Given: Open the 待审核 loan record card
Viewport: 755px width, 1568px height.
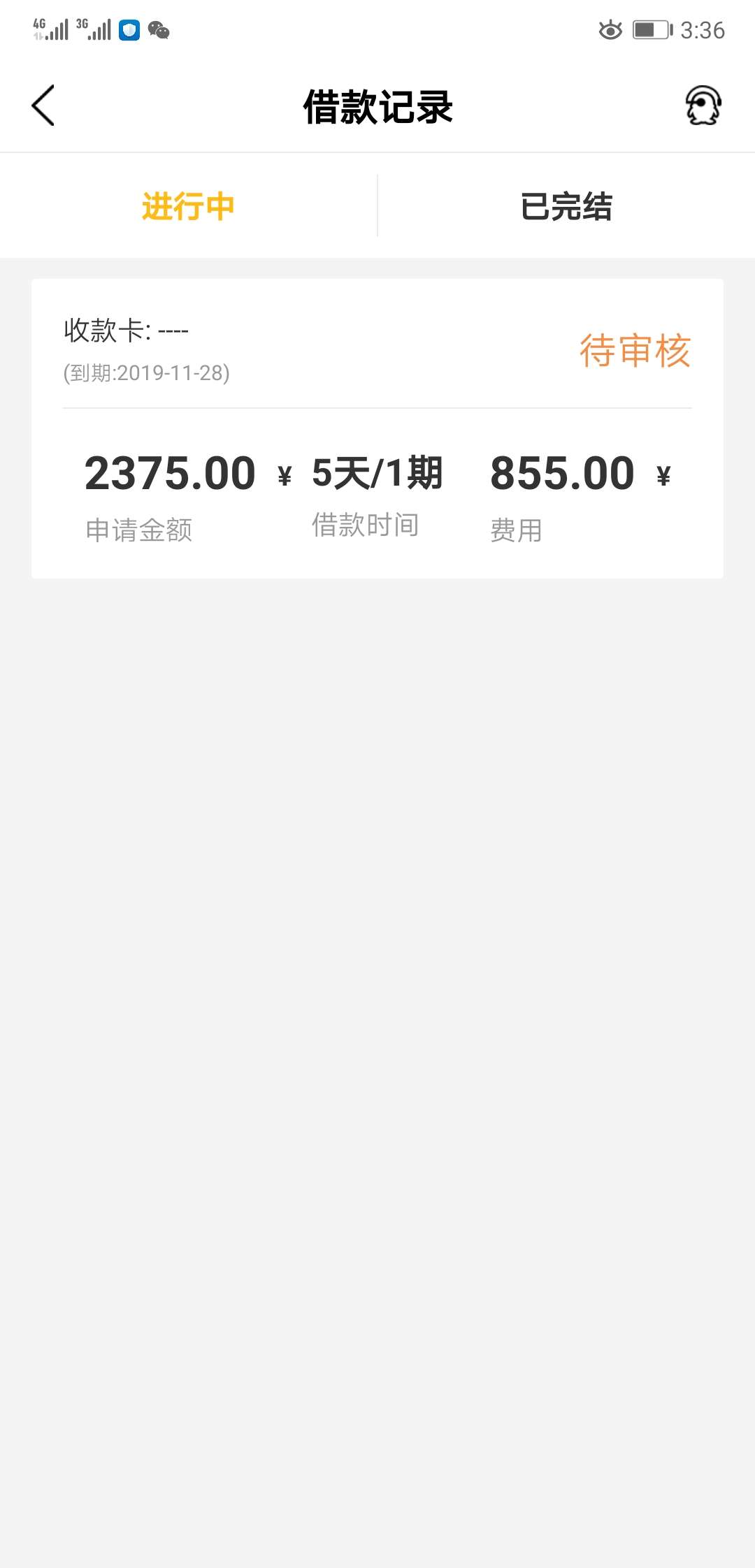Looking at the screenshot, I should 377,428.
